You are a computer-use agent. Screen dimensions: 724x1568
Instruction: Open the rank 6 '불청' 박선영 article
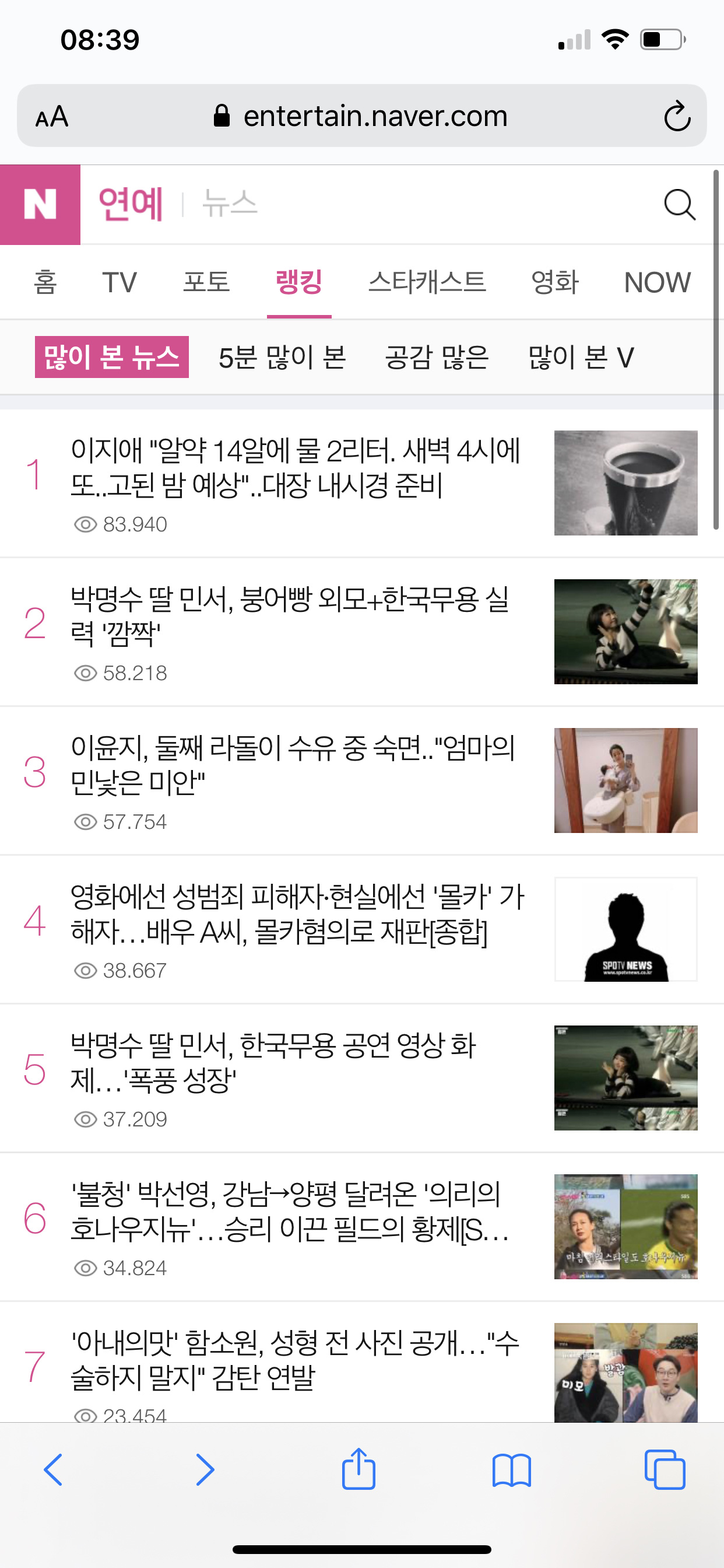click(x=290, y=1212)
